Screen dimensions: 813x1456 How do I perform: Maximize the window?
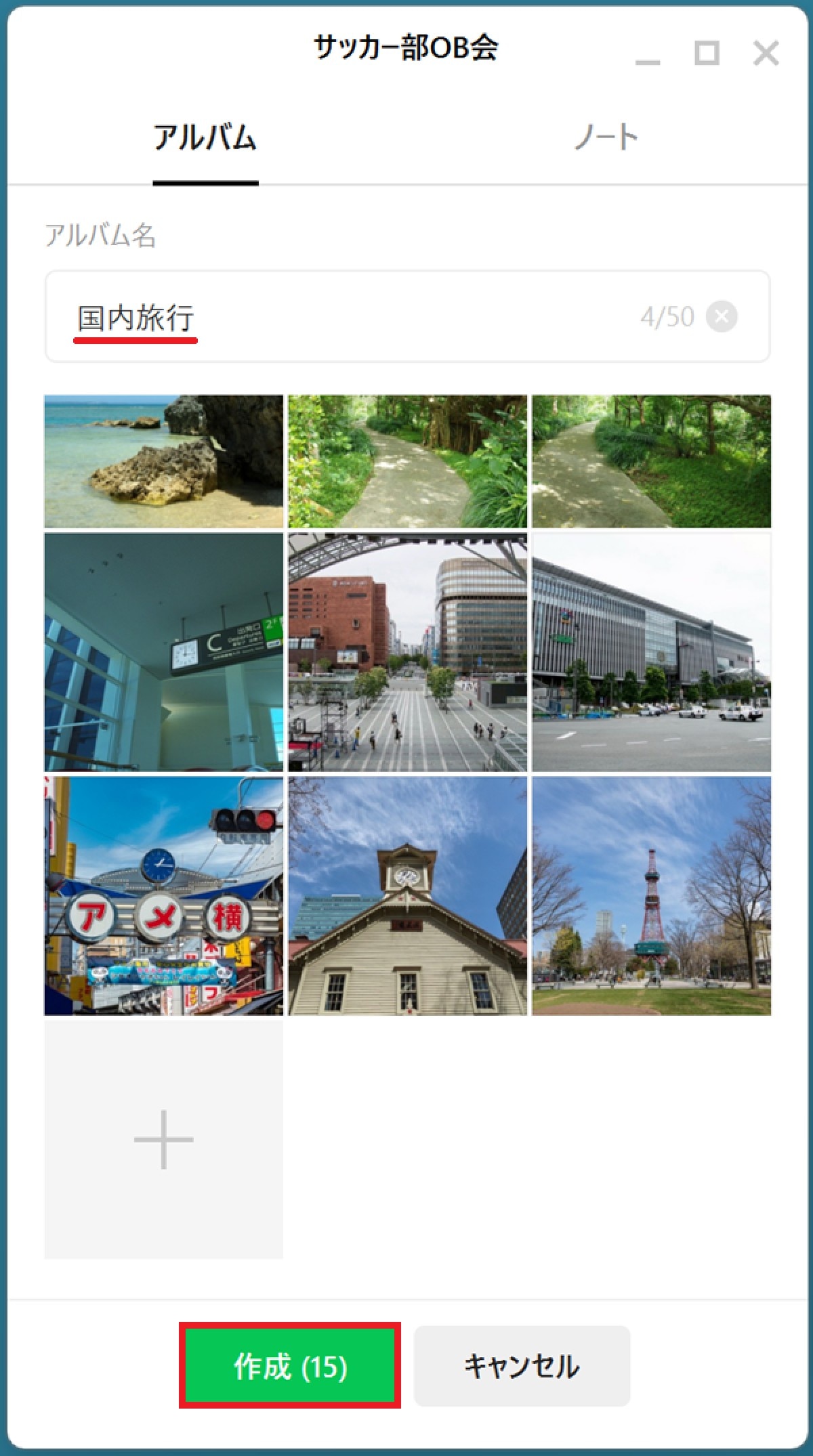pyautogui.click(x=707, y=53)
